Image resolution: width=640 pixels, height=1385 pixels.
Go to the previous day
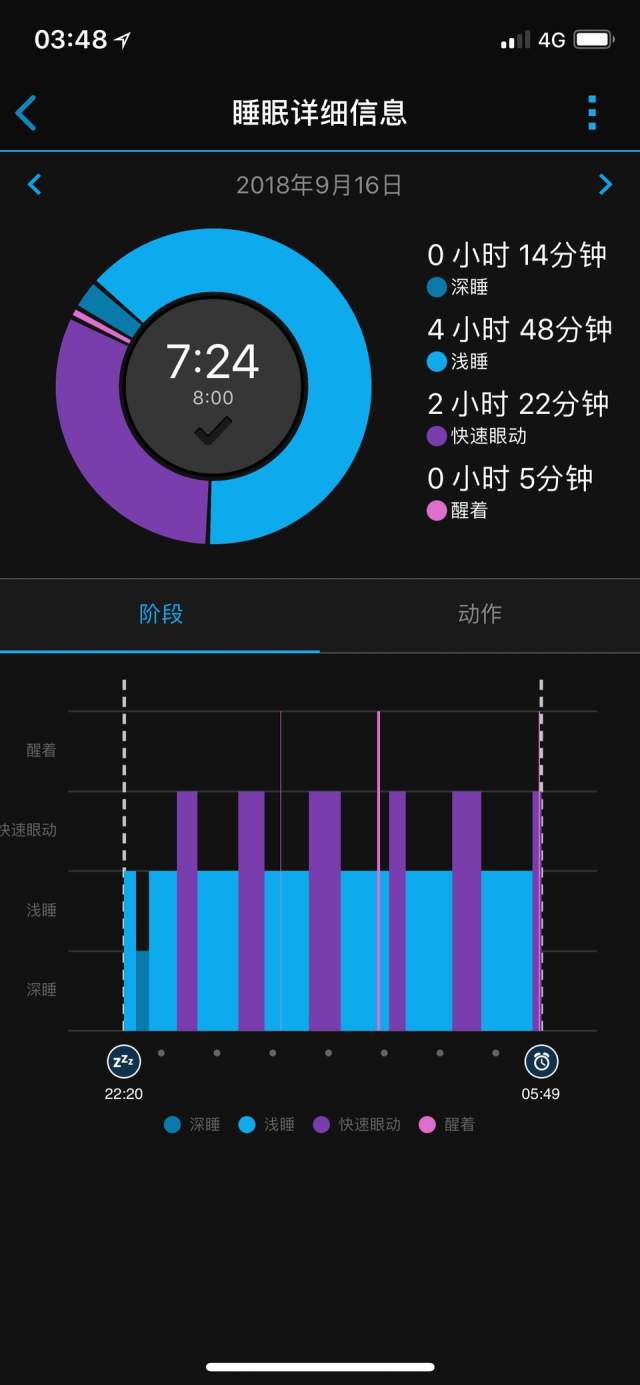point(34,184)
